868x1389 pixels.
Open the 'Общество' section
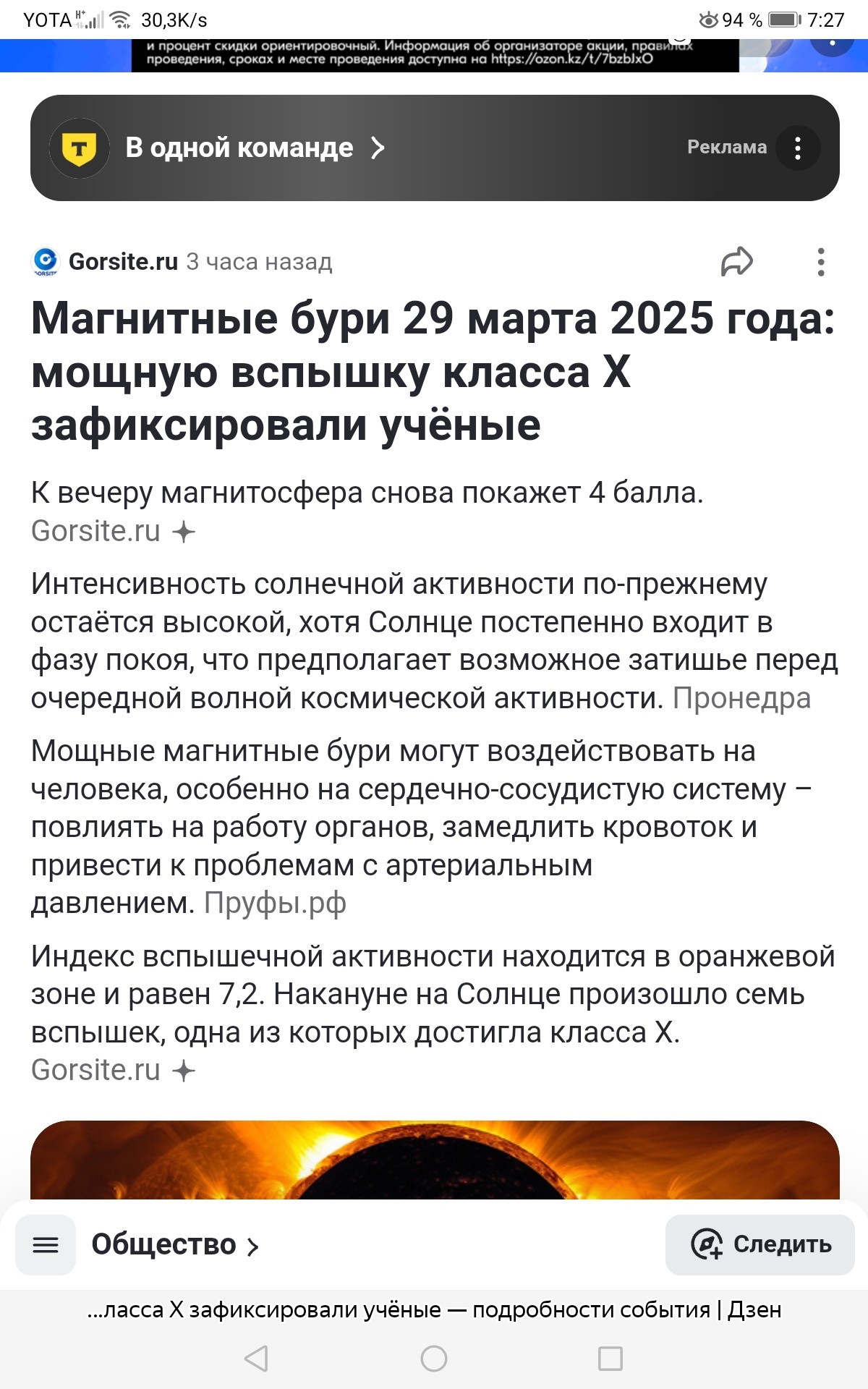[x=175, y=1245]
